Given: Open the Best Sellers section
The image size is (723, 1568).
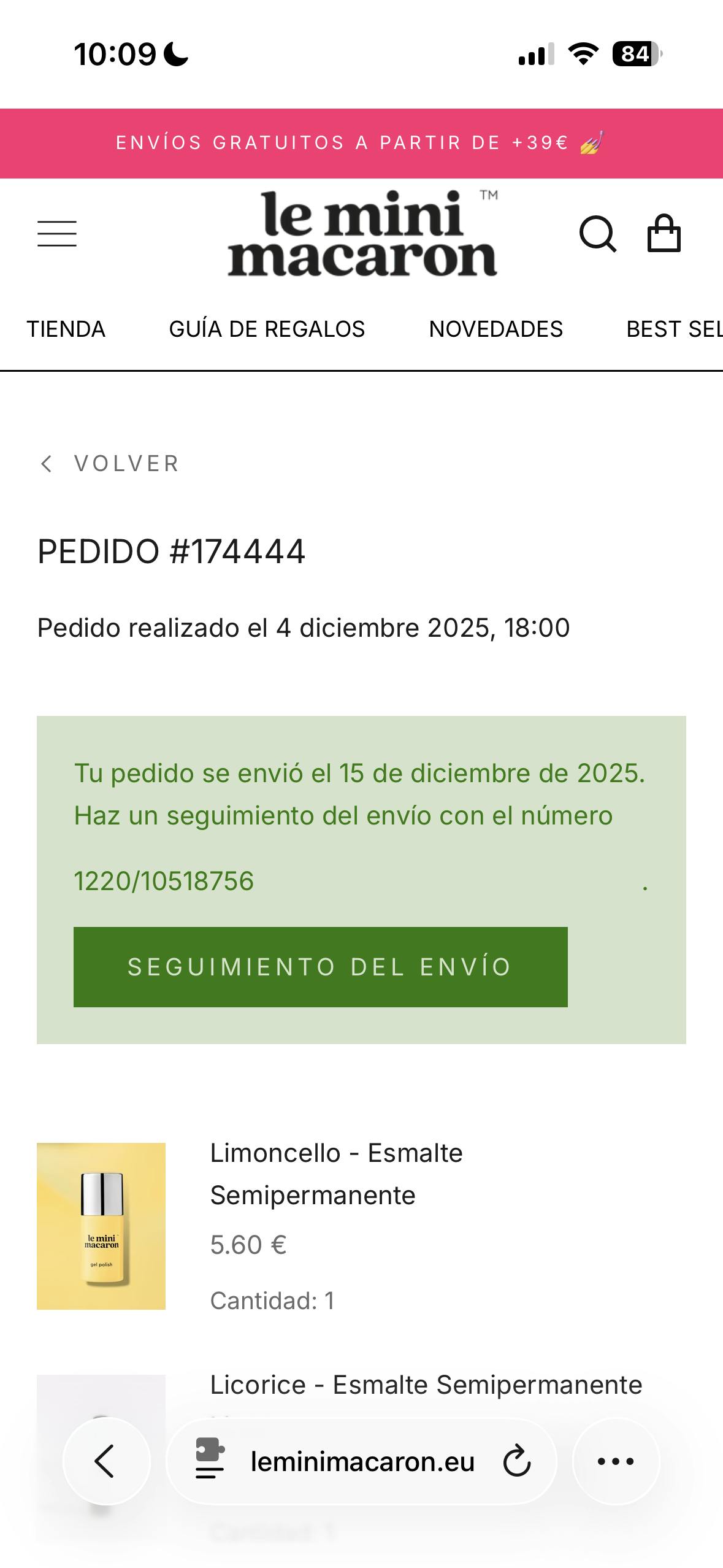Looking at the screenshot, I should coord(673,329).
